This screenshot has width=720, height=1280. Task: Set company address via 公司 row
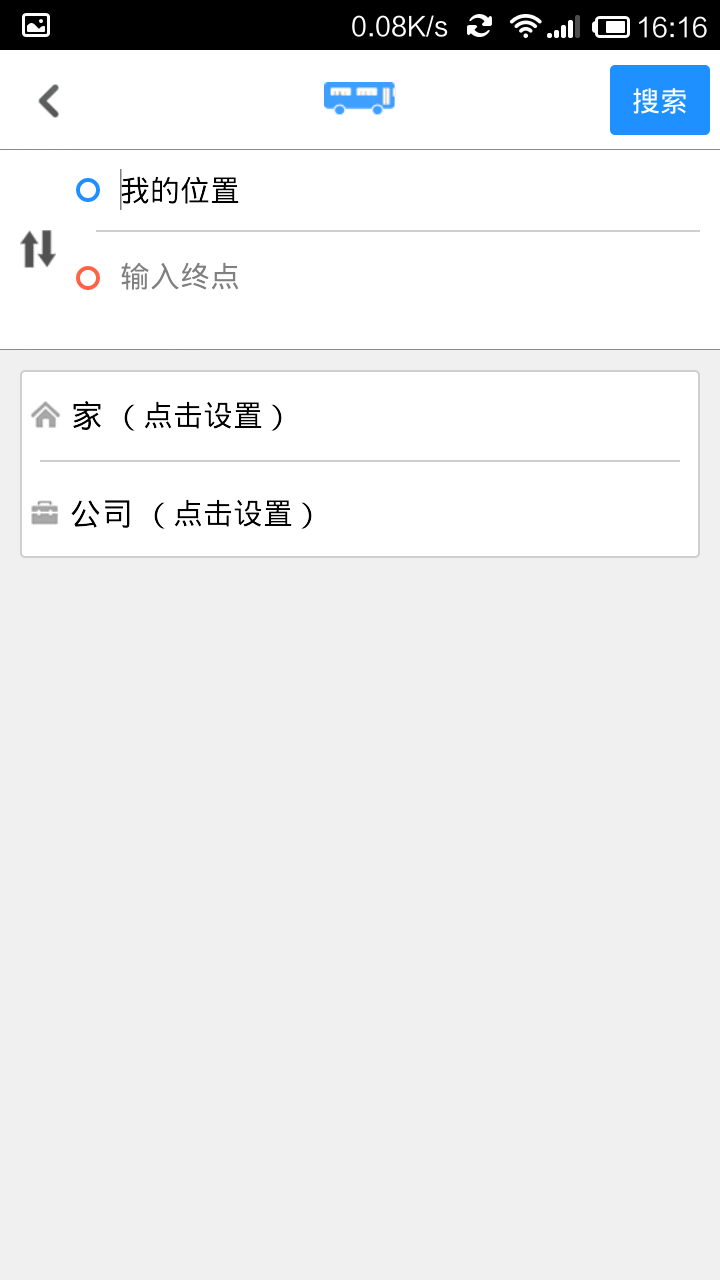360,513
